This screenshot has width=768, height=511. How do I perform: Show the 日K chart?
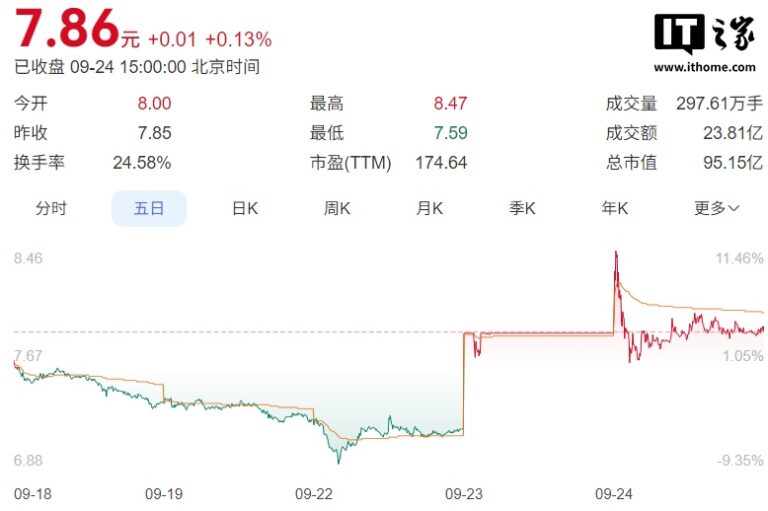click(244, 208)
